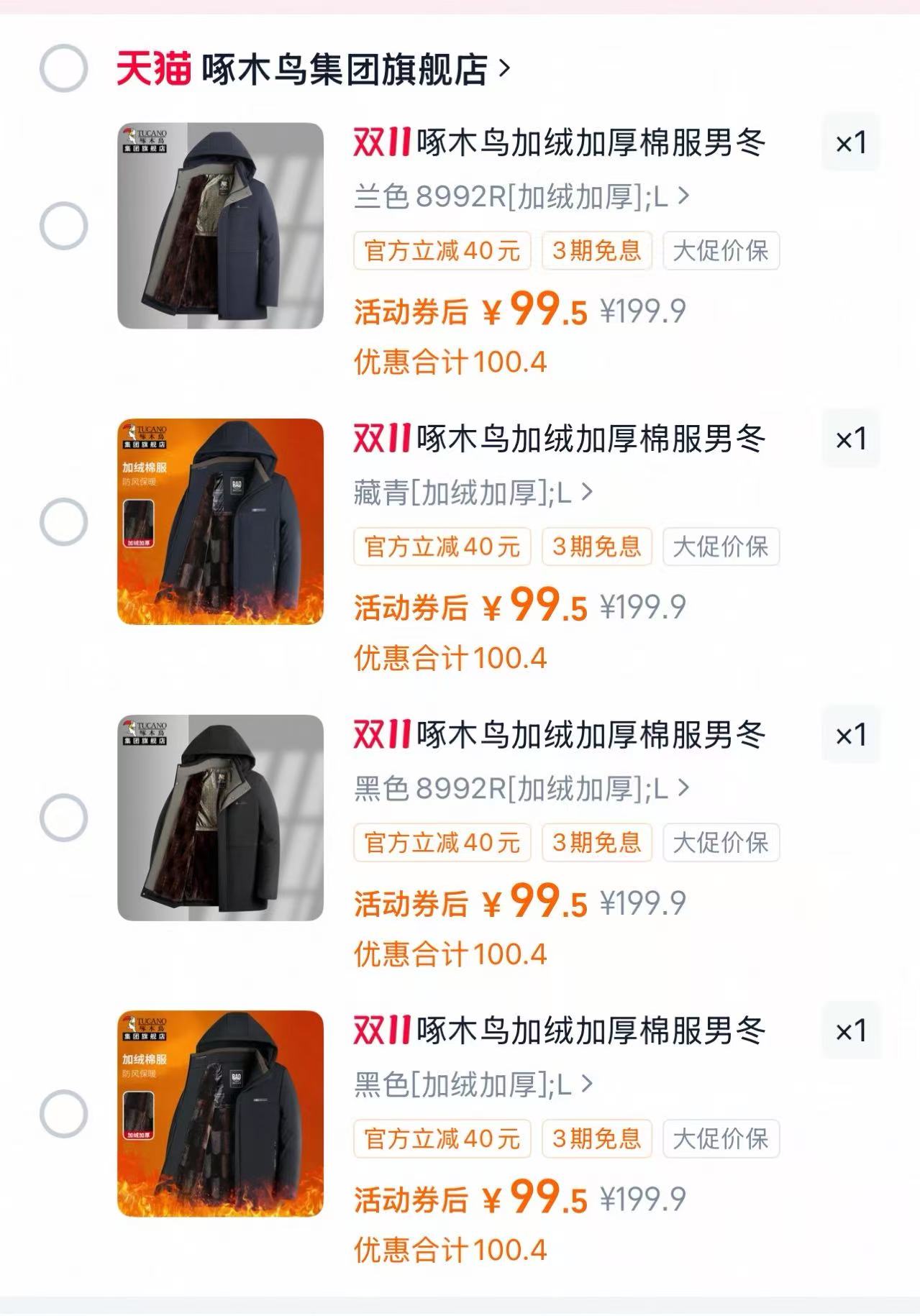Select the store checkbox for 啄木鸟集团旗舰店
The height and width of the screenshot is (1316, 920).
(65, 68)
